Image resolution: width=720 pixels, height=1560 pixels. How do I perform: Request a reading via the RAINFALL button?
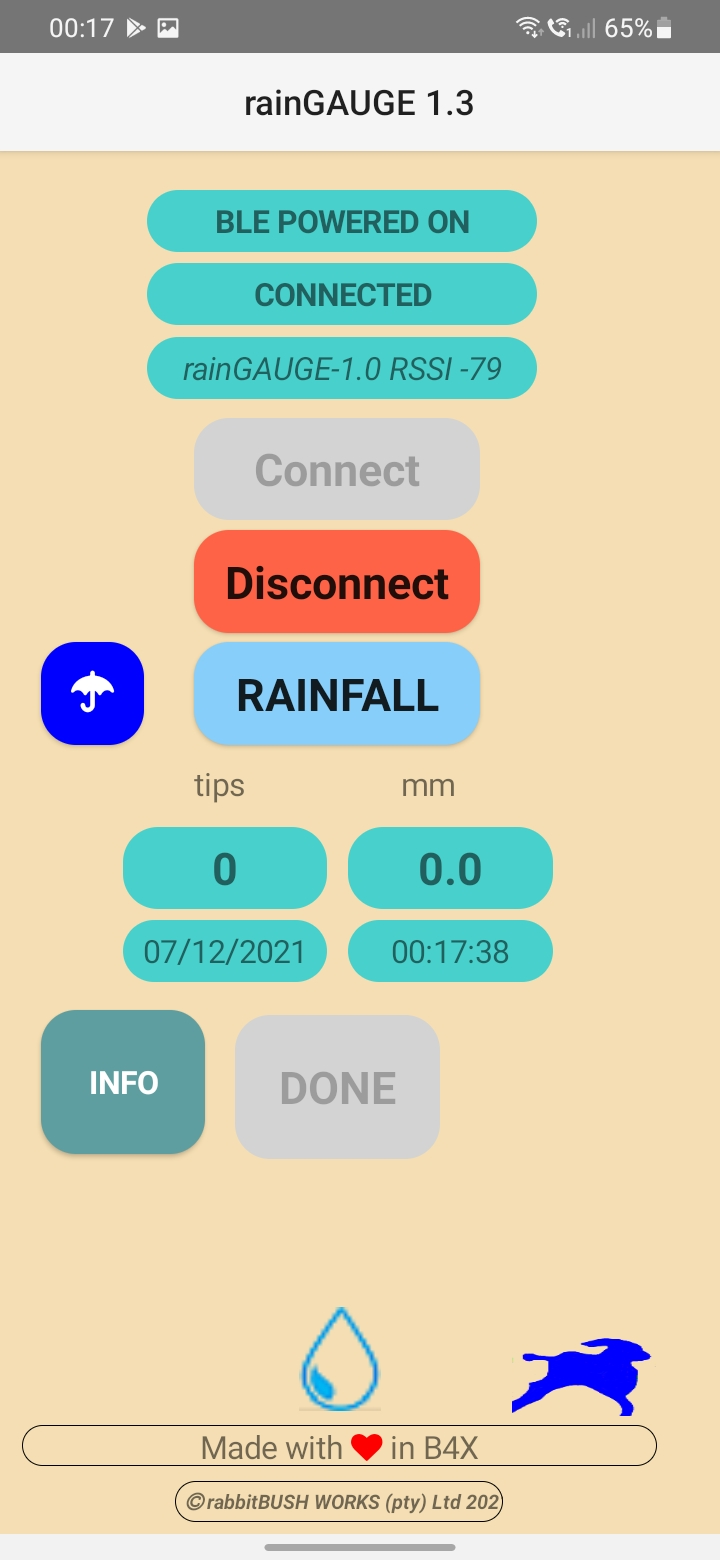336,693
